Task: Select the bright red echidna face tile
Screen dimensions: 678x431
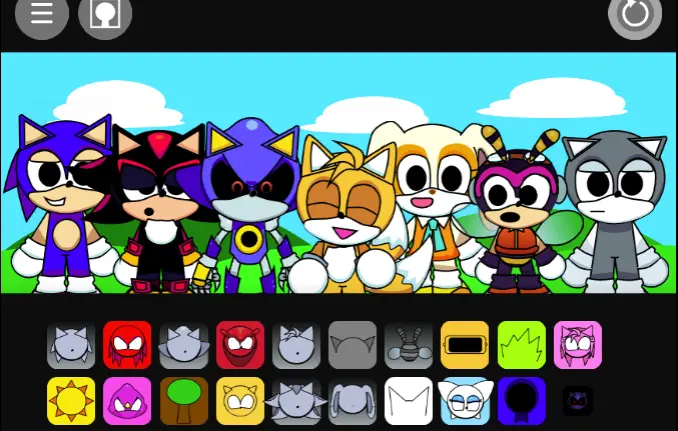Action: [127, 345]
